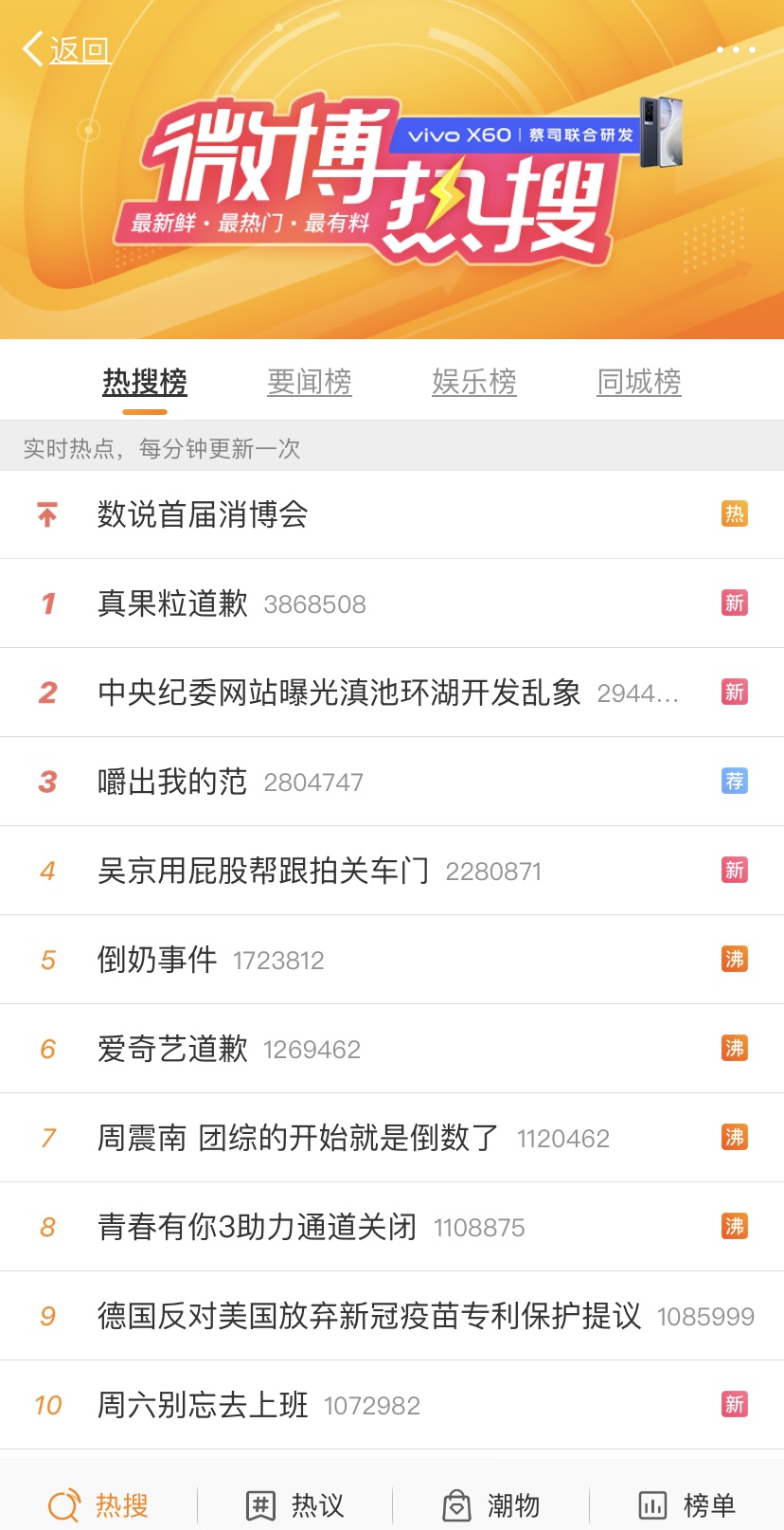Viewport: 784px width, 1530px height.
Task: Open the 爱奇艺道歉 topic
Action: click(x=173, y=1049)
